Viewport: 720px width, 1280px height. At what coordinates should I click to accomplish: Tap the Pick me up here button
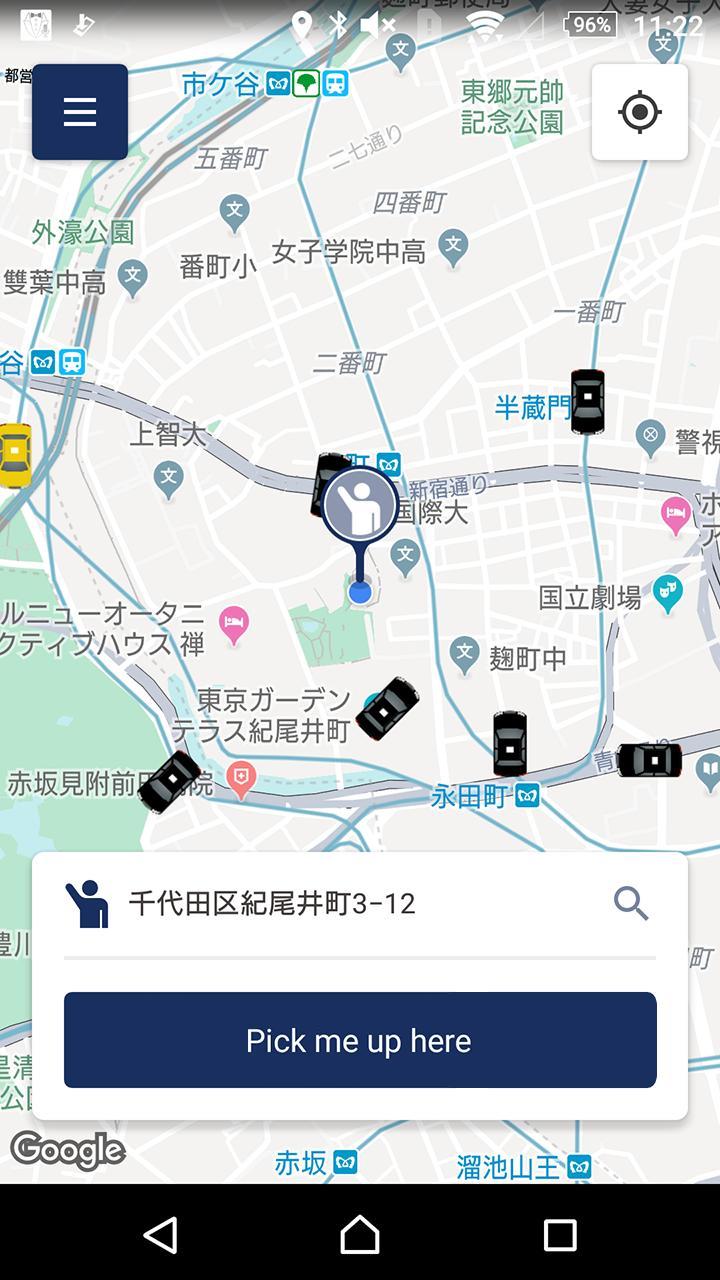tap(360, 1040)
